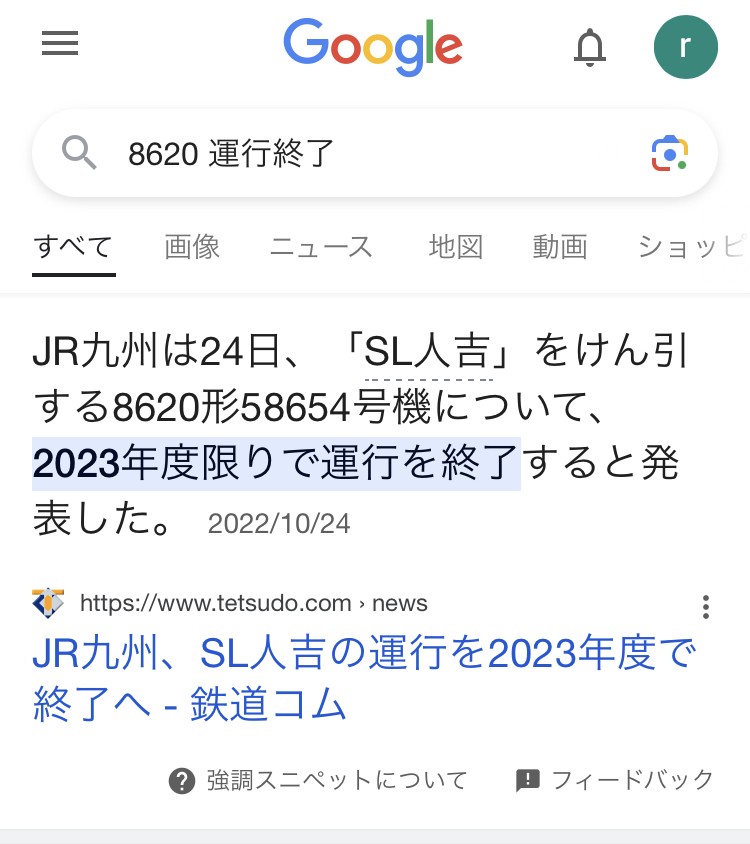This screenshot has width=750, height=844.
Task: Open the result's three-dot options menu
Action: pos(706,606)
